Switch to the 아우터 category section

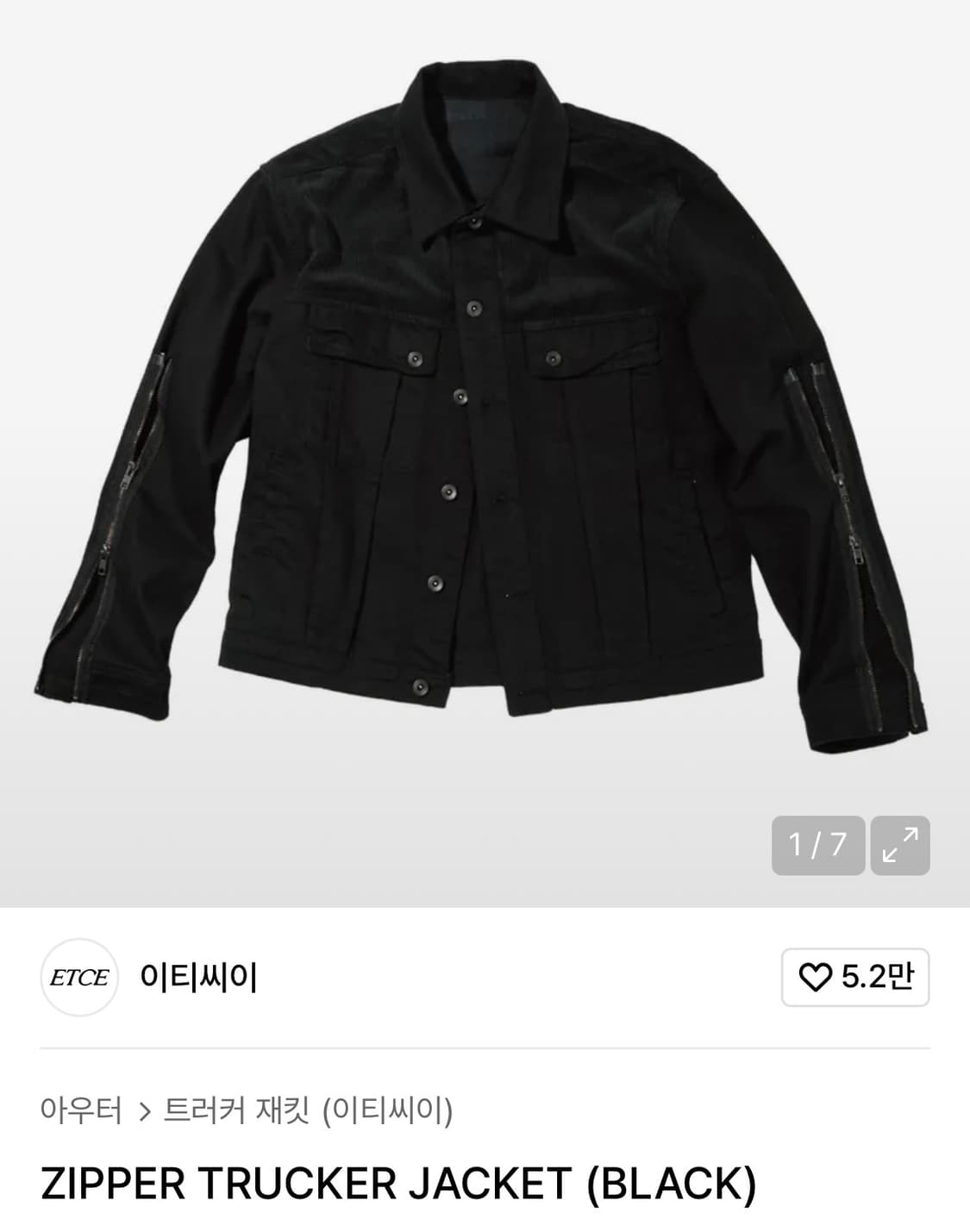pos(82,1111)
